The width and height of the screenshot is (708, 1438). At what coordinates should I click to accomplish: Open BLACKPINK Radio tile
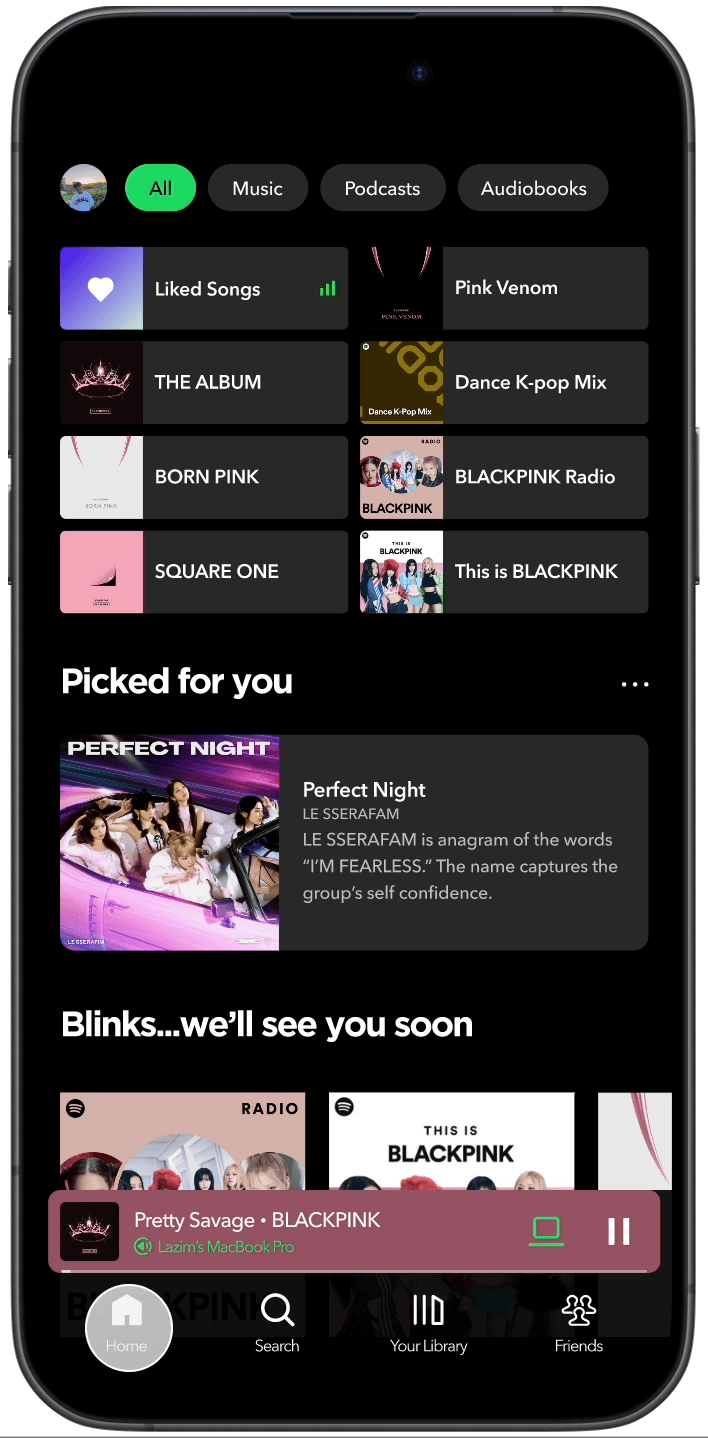[x=504, y=477]
